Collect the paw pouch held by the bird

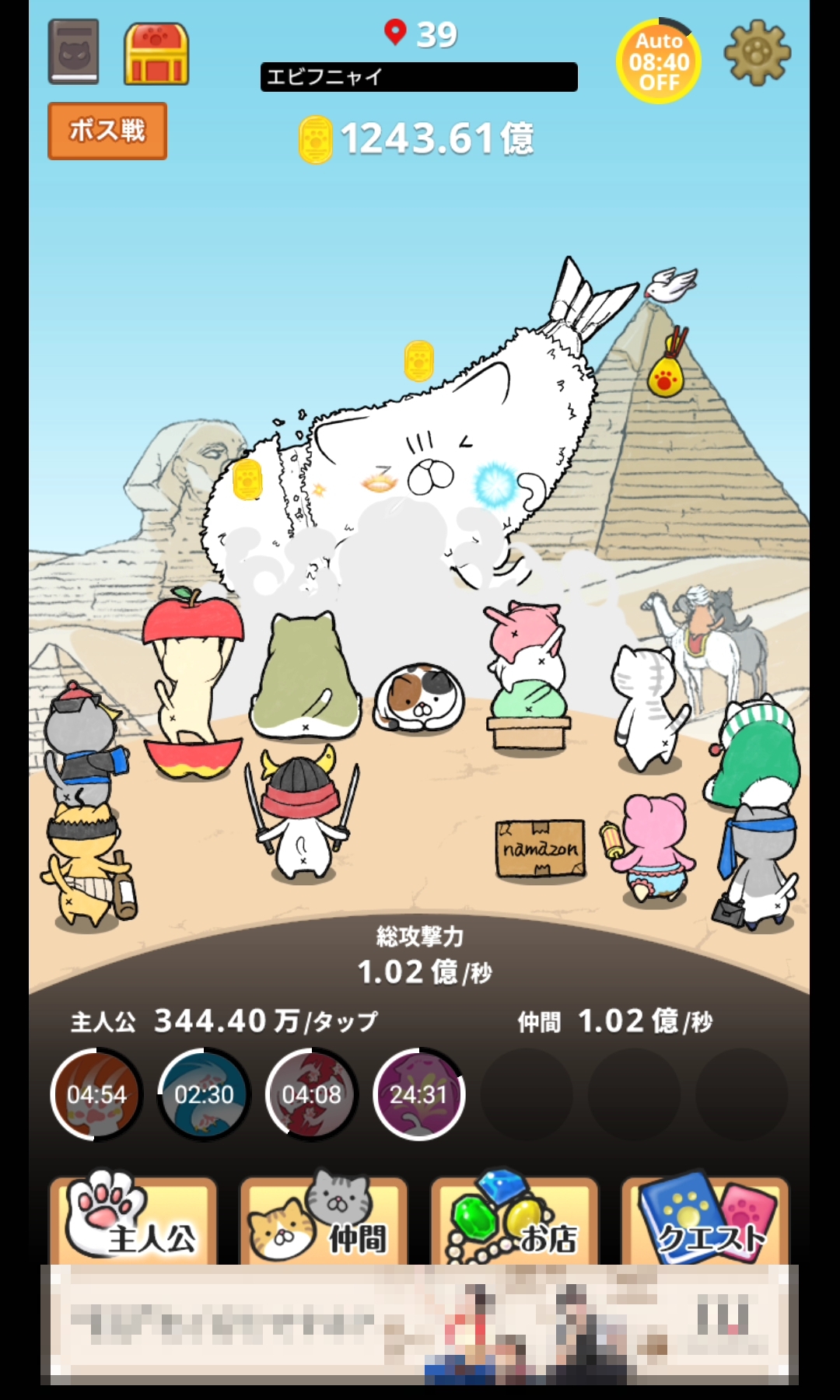click(665, 373)
